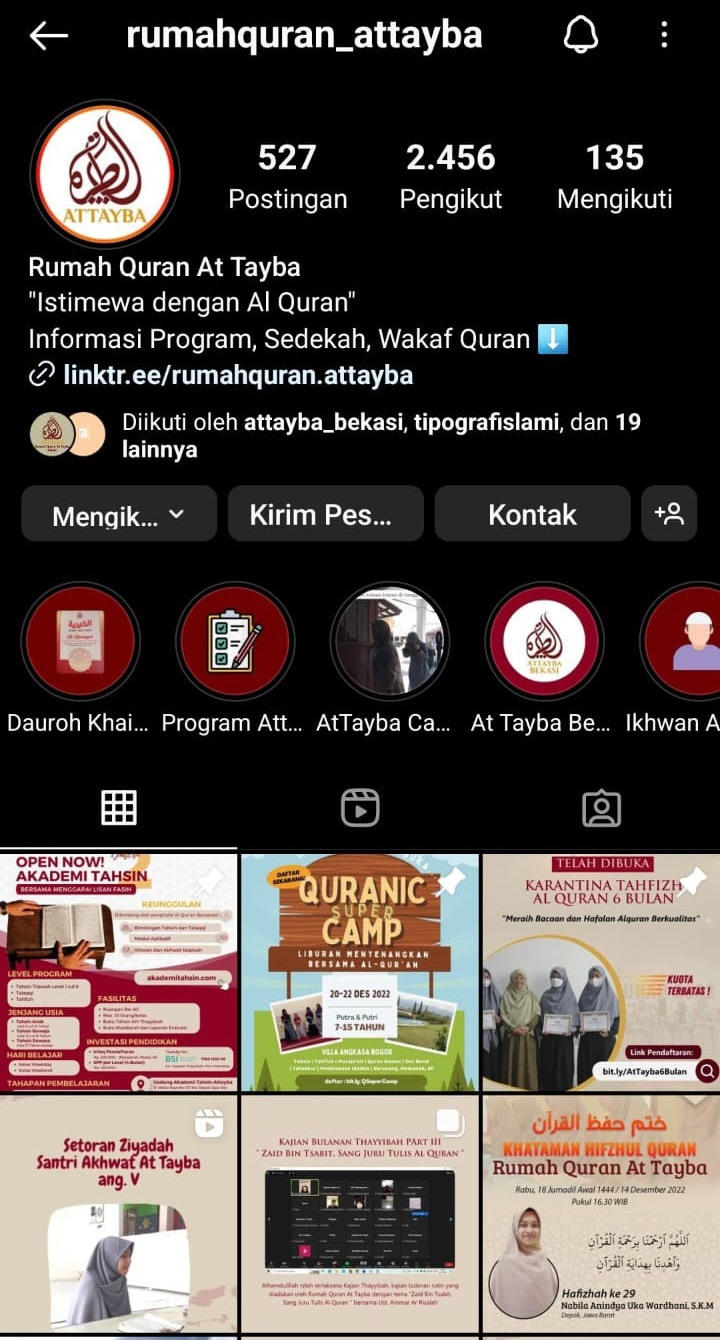This screenshot has height=1340, width=720.
Task: View the Dauroh Khairiyah story highlight
Action: tap(80, 641)
